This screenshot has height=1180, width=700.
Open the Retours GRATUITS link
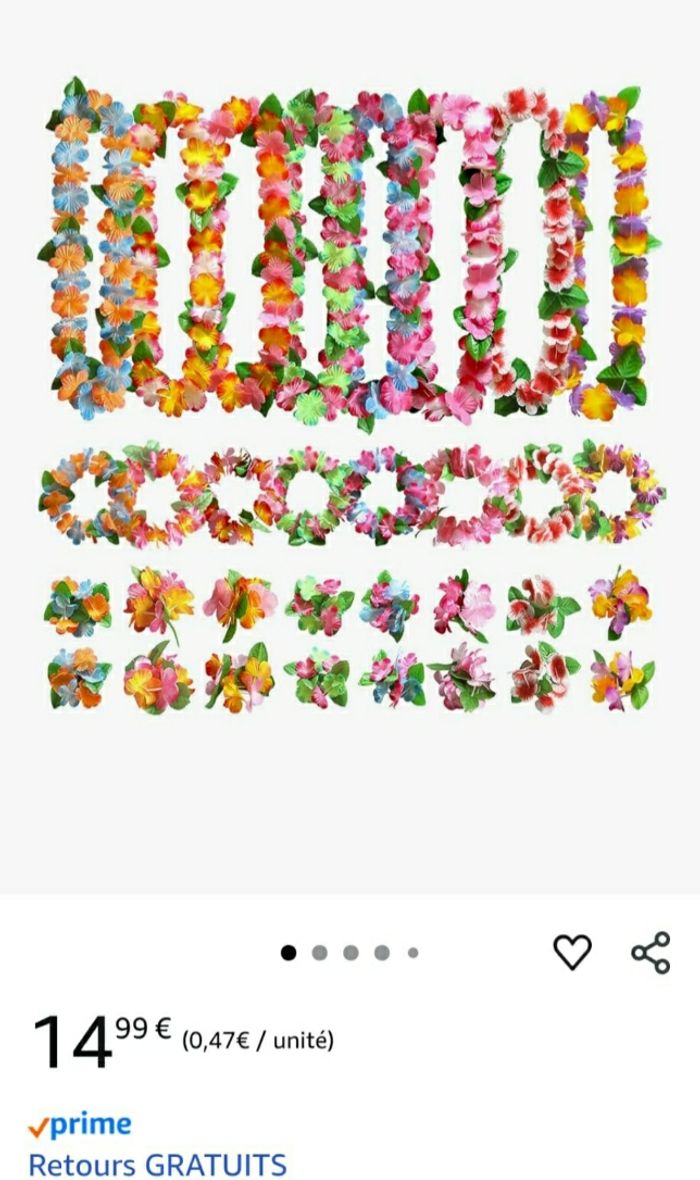157,1165
